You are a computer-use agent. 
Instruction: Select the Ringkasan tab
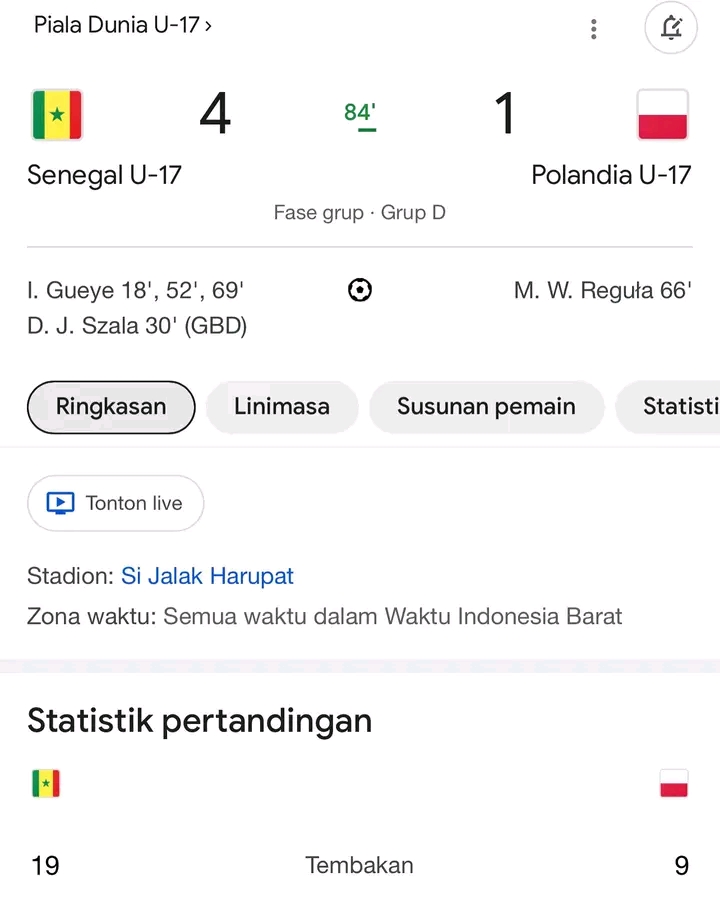point(110,407)
